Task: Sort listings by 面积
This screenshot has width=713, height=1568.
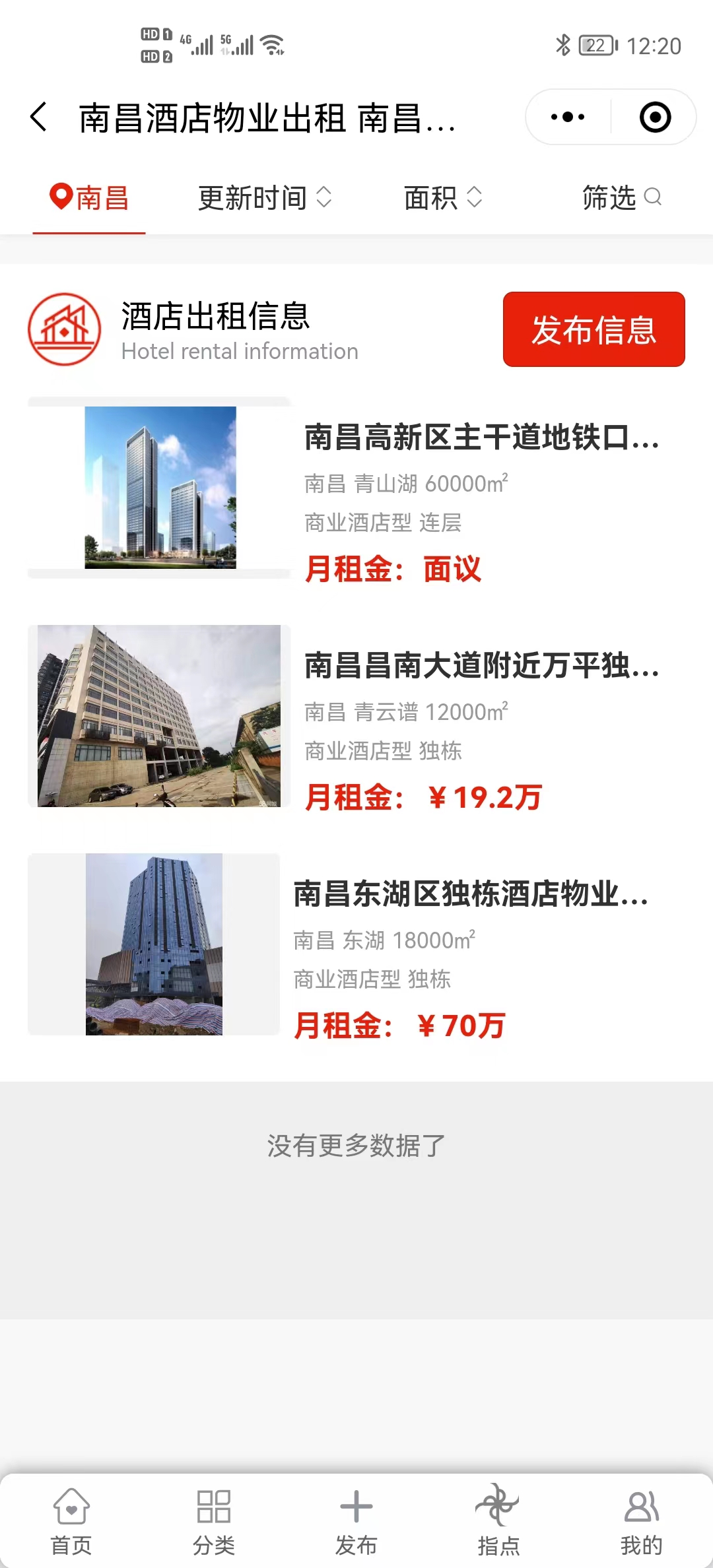Action: [x=442, y=197]
